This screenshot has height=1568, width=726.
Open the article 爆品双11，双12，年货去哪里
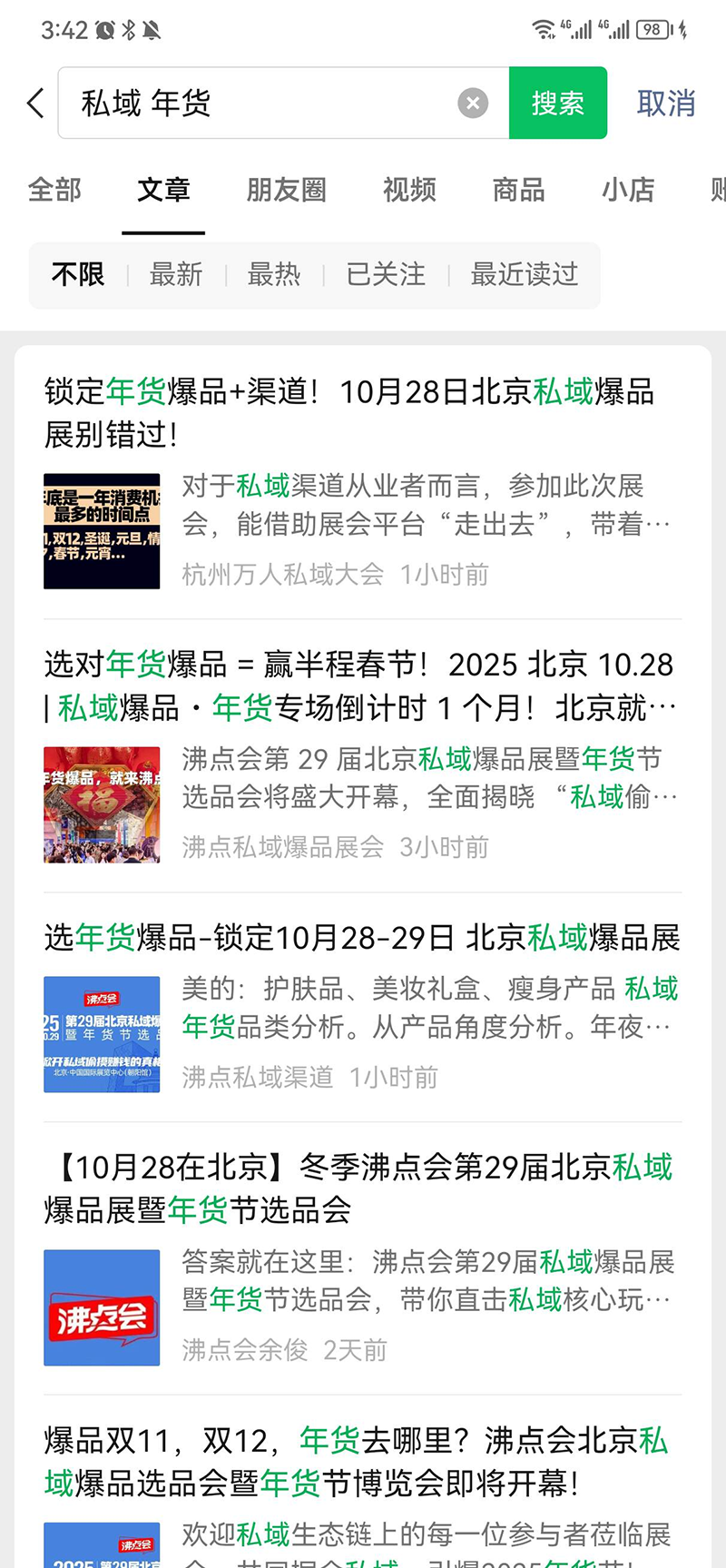pyautogui.click(x=356, y=1461)
